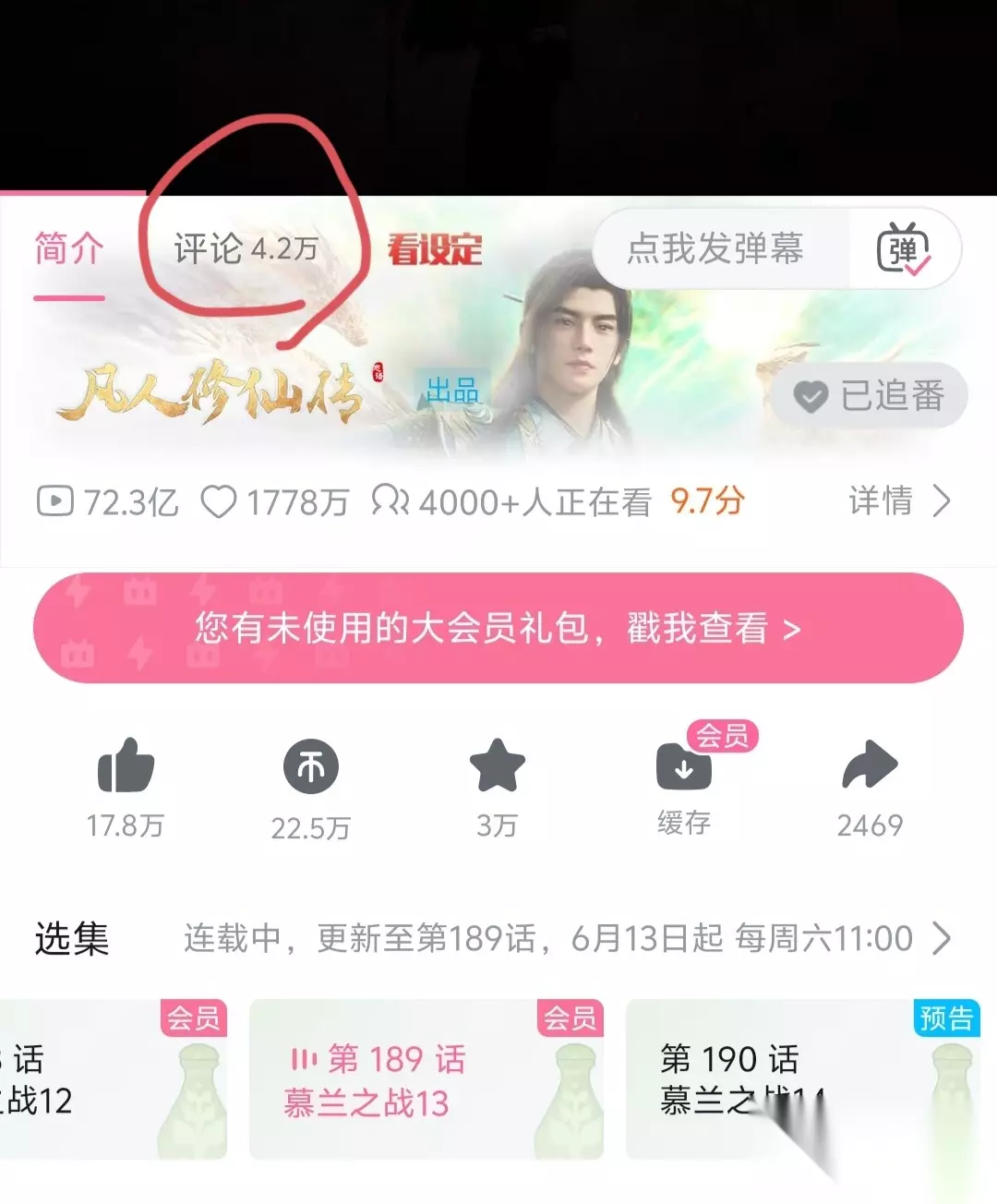The image size is (997, 1204).
Task: Switch to the 评论 4.2万 tab
Action: 246,248
